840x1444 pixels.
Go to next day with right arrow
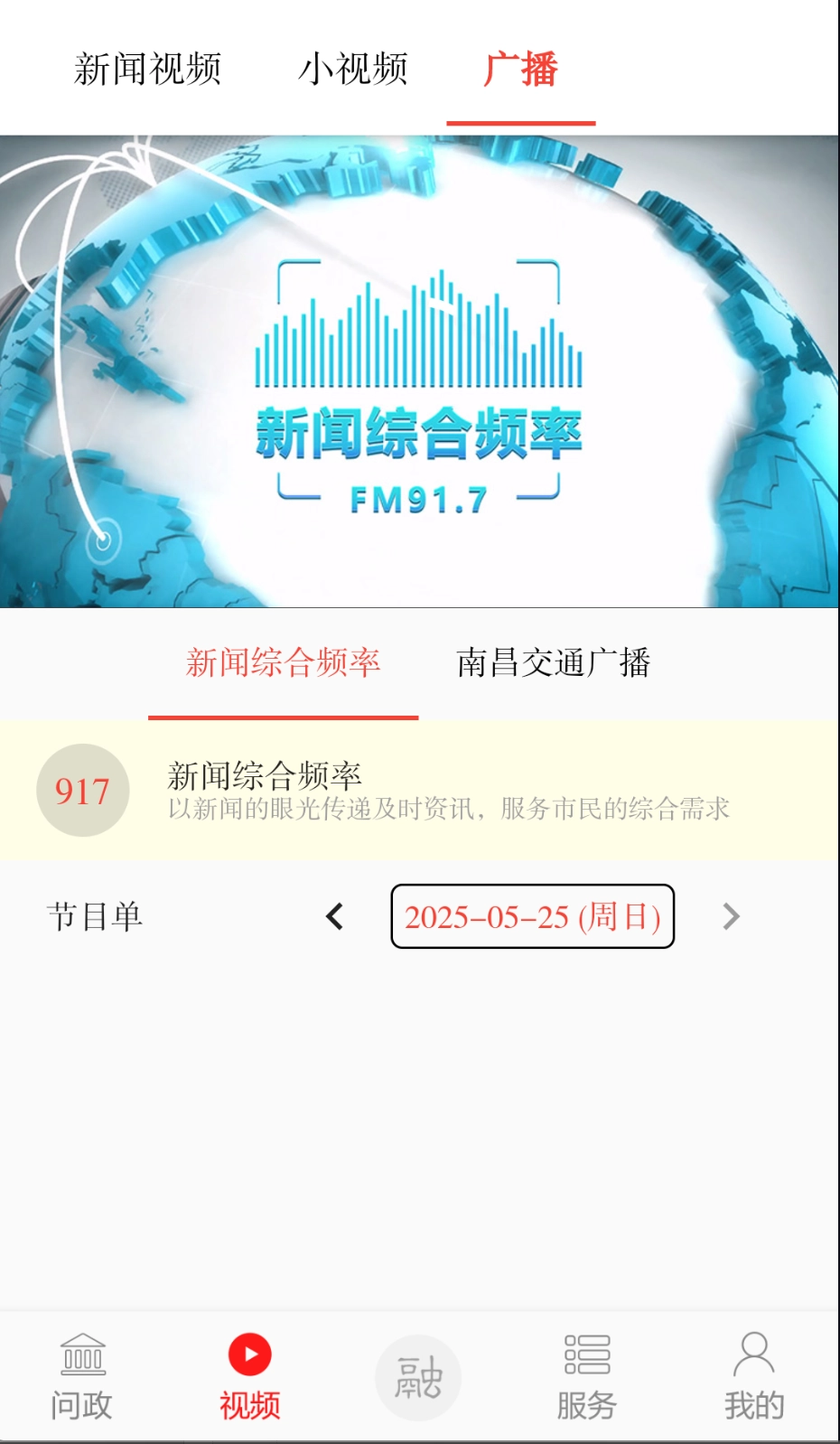click(730, 916)
